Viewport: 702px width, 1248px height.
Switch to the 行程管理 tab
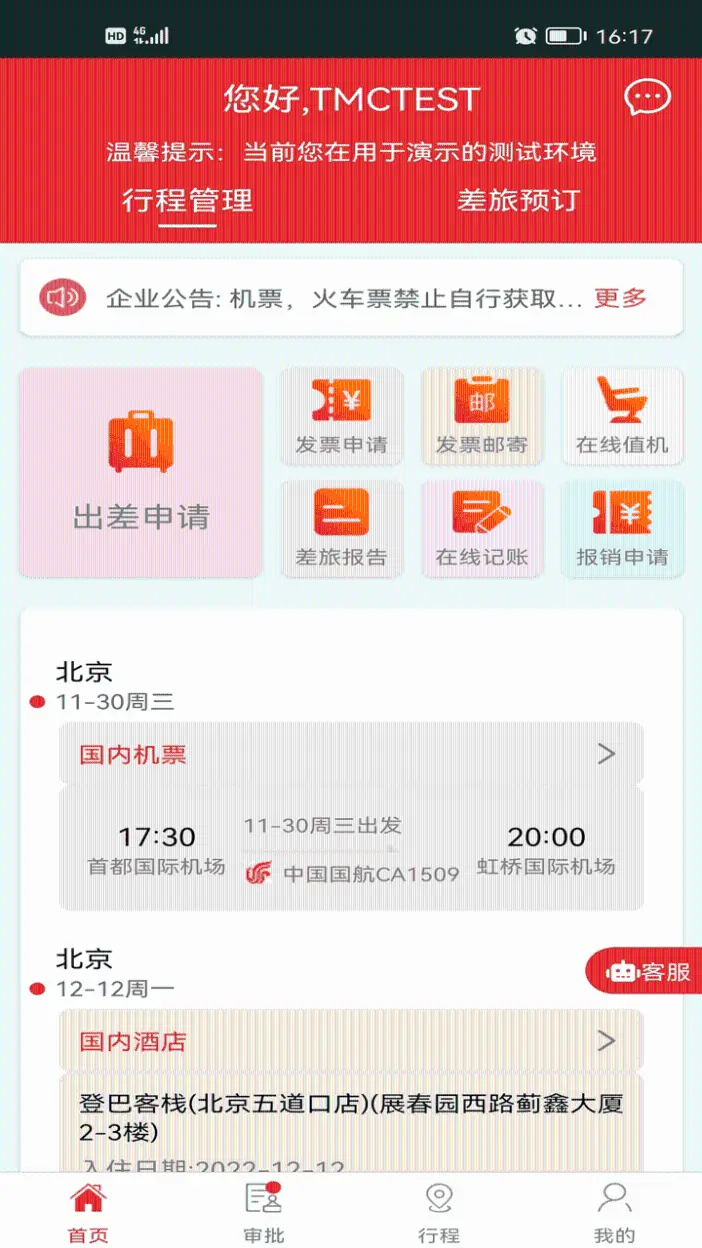coord(187,200)
